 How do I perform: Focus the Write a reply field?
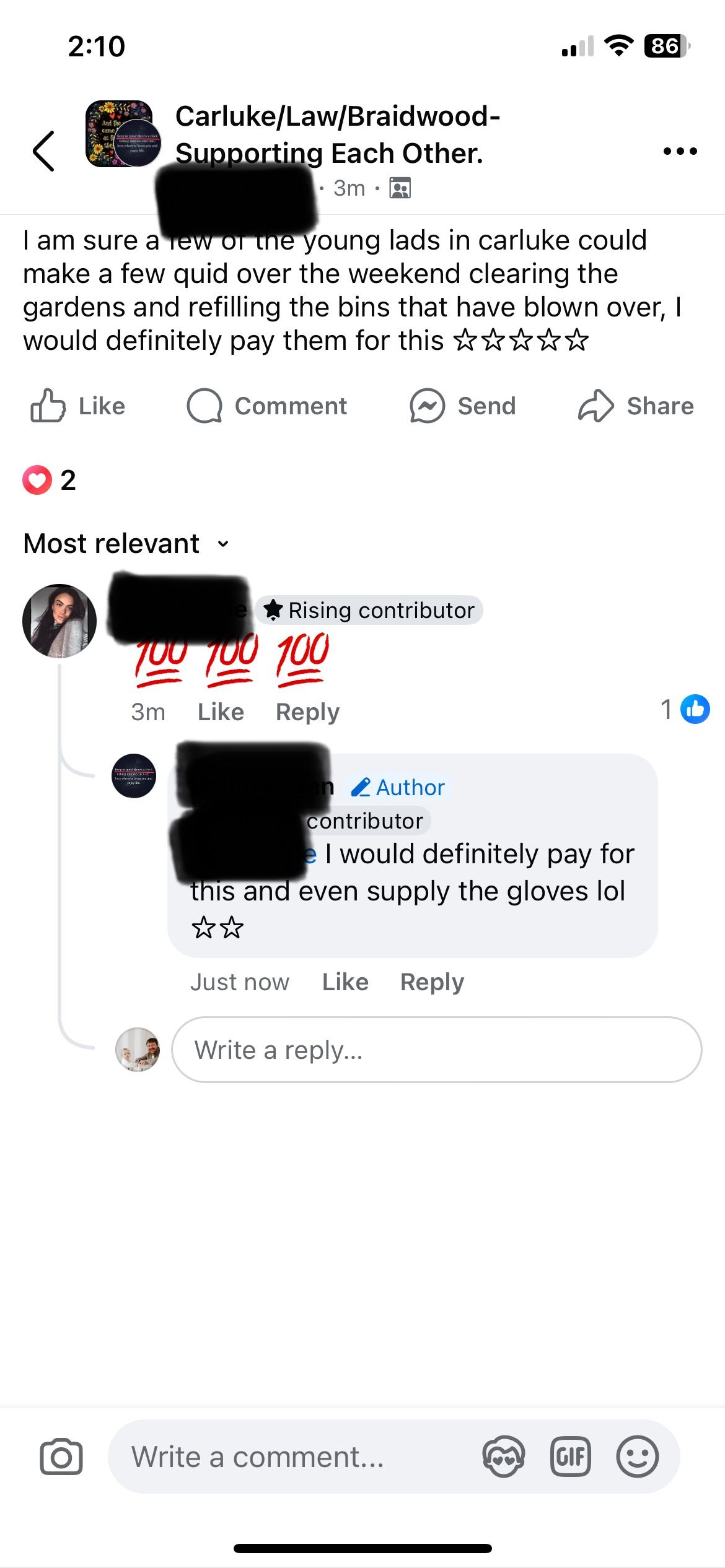436,1050
